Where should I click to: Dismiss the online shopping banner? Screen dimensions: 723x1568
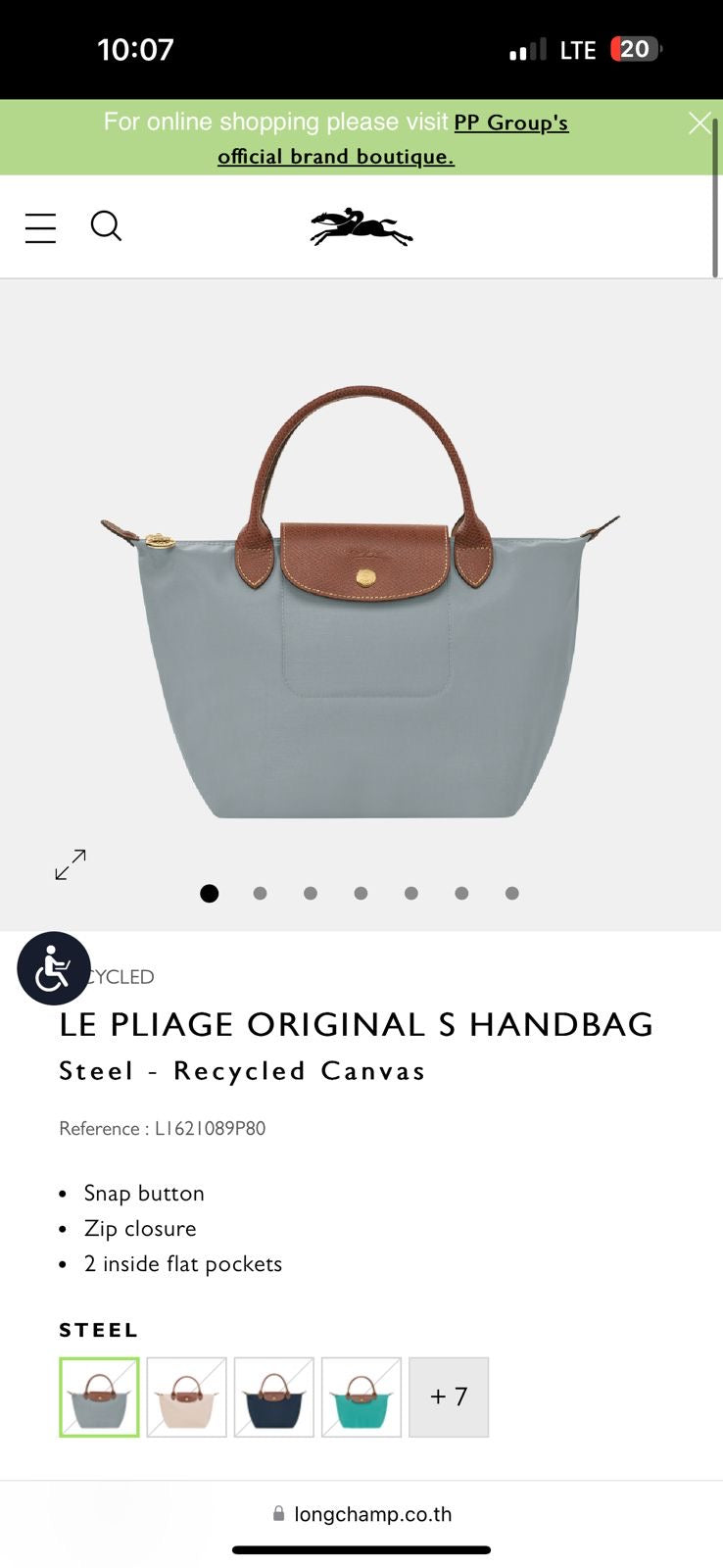tap(699, 123)
